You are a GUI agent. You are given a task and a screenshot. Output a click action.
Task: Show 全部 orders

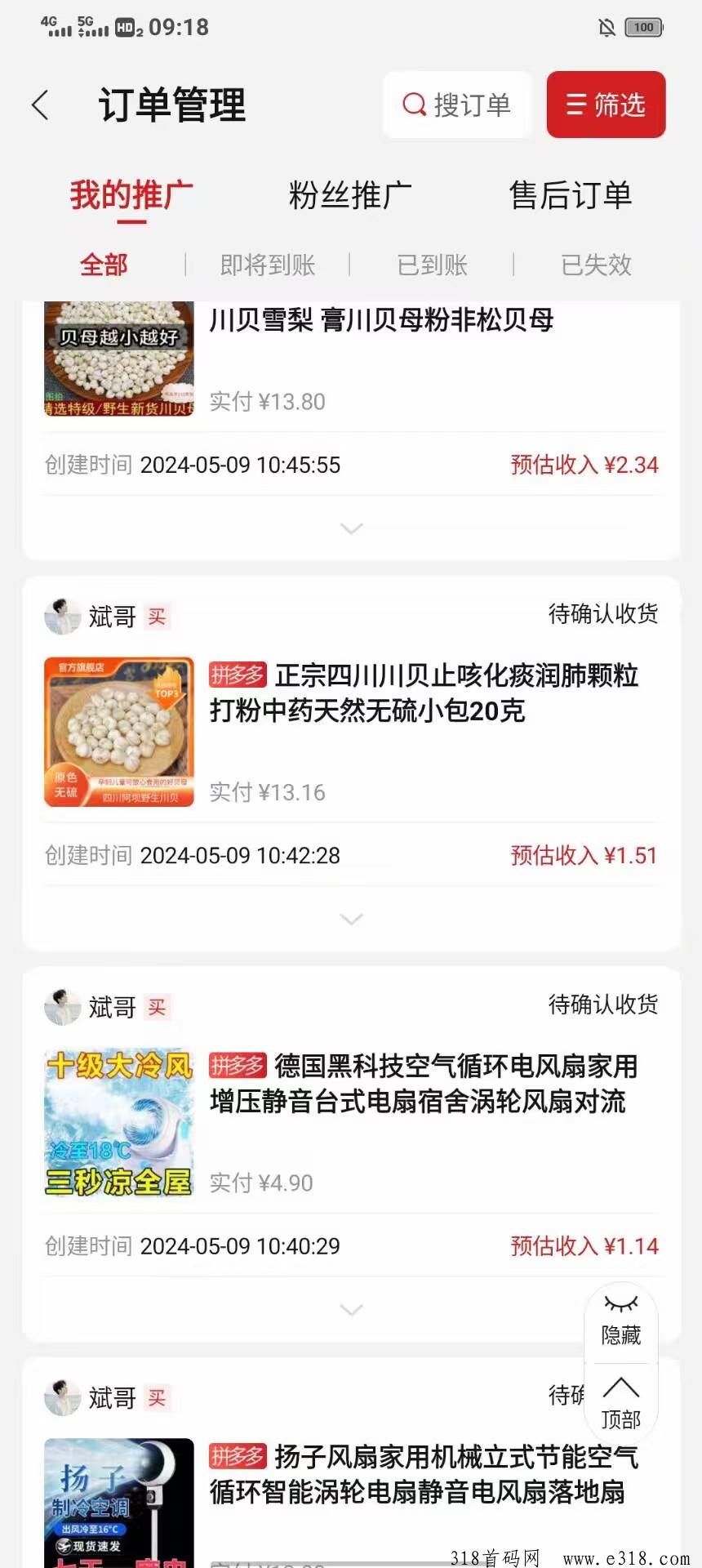[x=104, y=265]
